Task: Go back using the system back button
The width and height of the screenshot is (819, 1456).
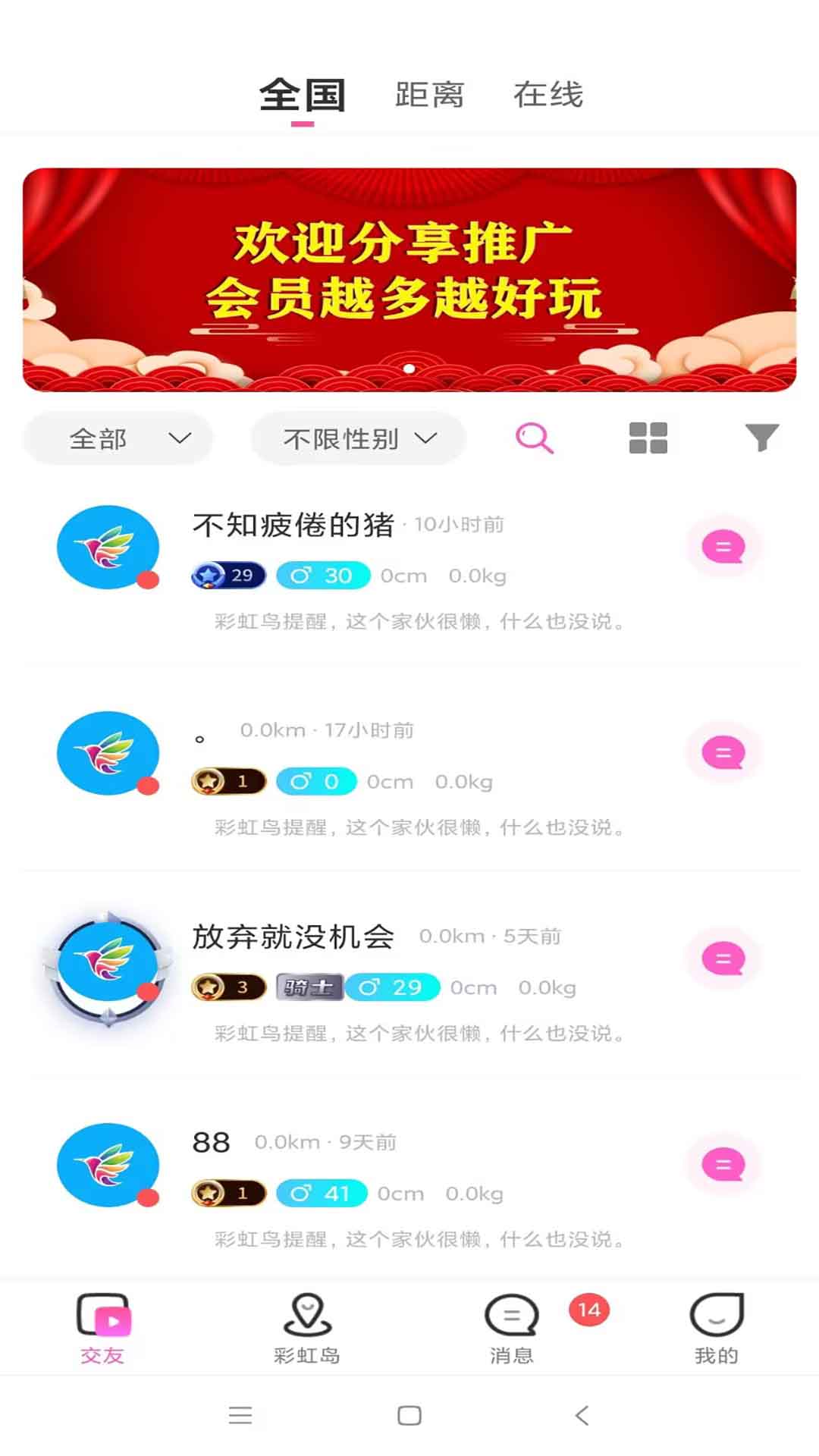Action: 582,1415
